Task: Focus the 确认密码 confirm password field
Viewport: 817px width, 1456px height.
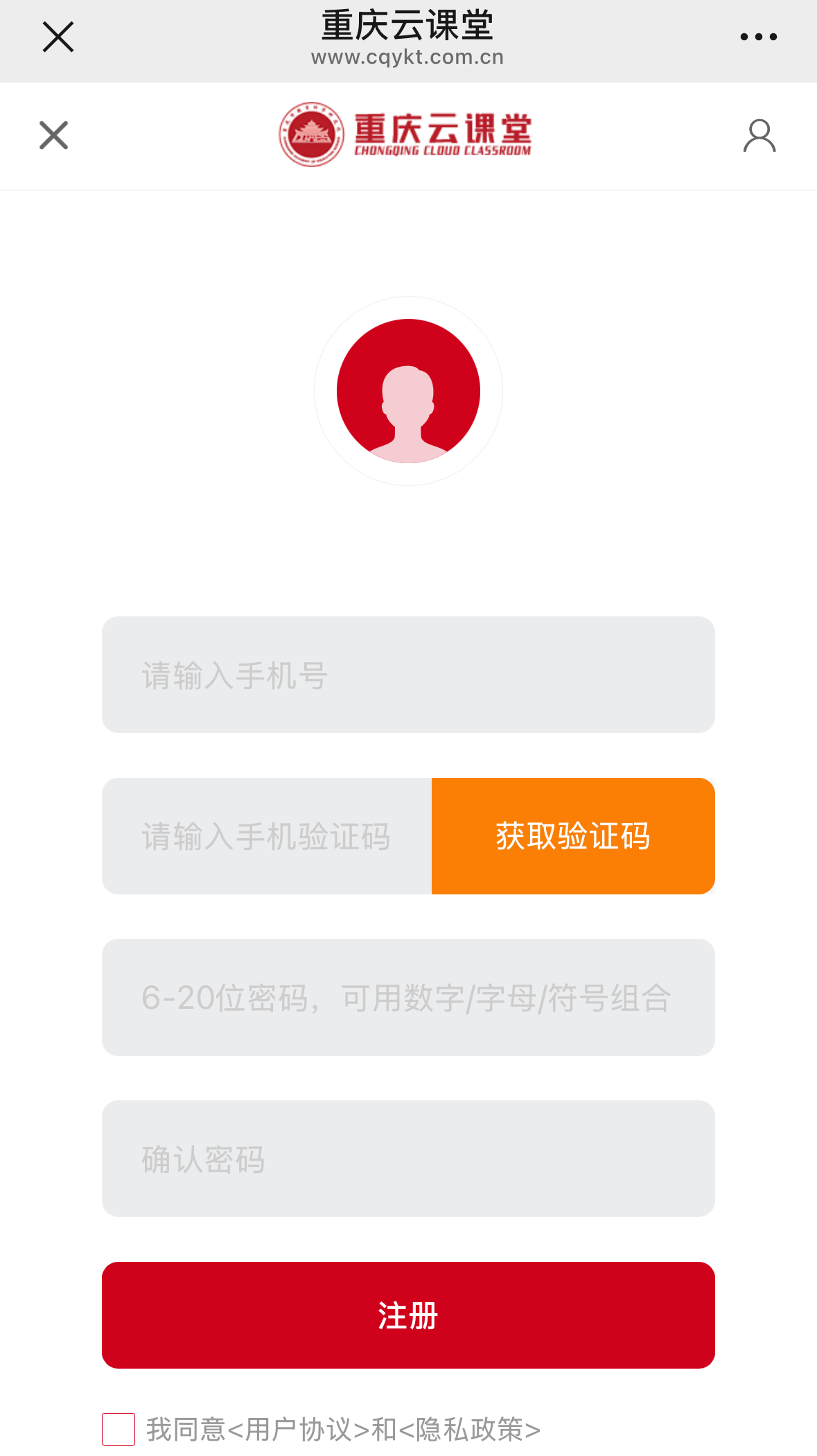Action: coord(408,1159)
